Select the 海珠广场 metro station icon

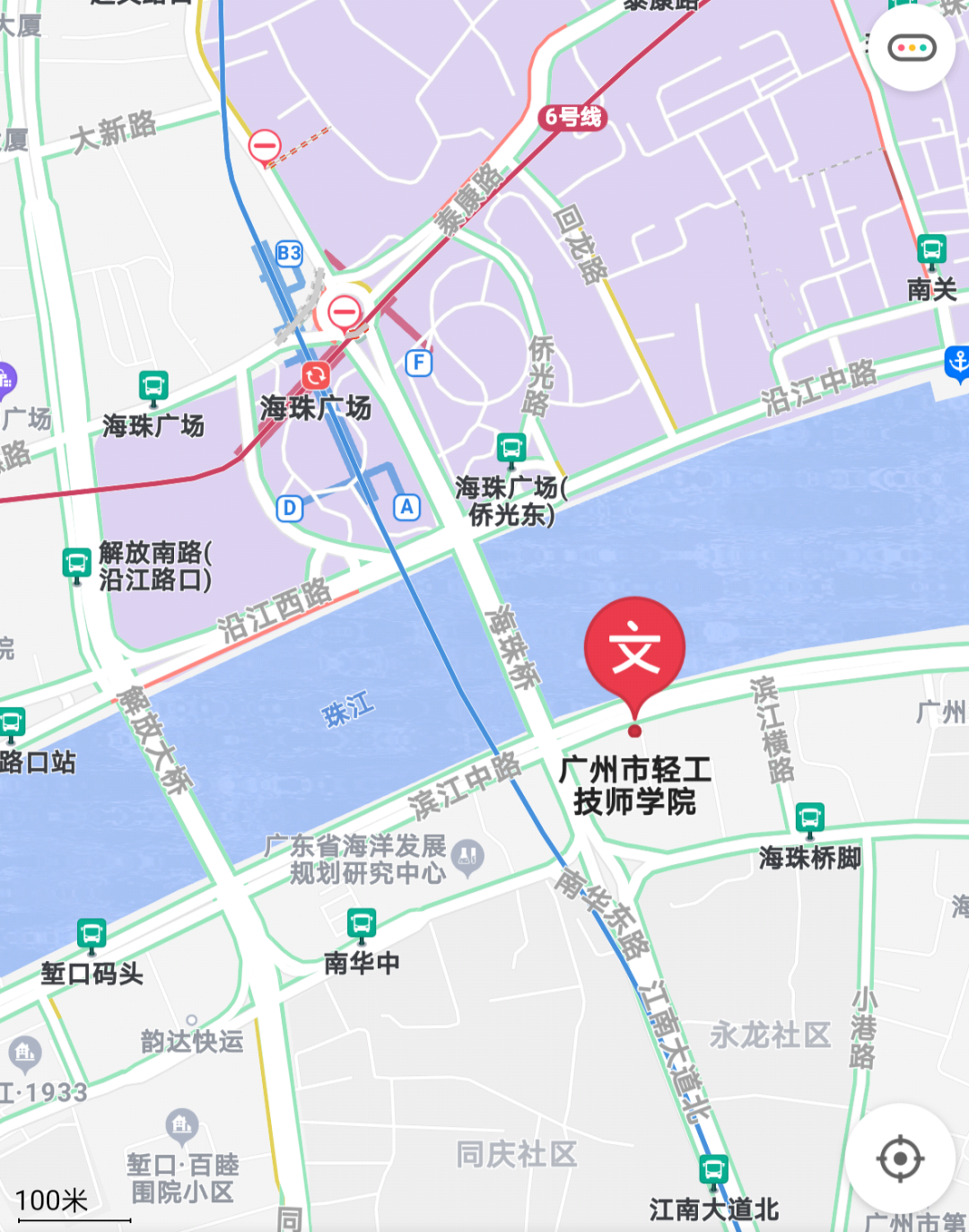316,375
